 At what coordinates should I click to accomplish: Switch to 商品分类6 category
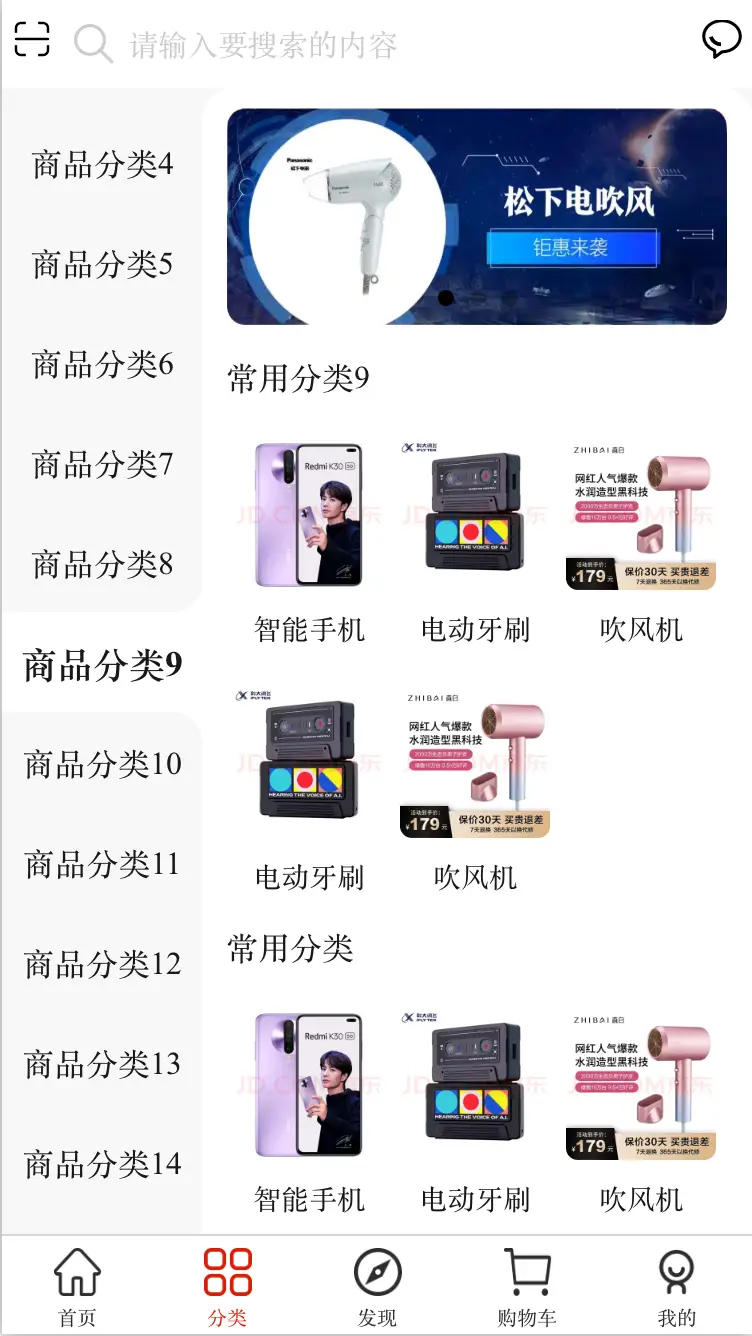click(102, 364)
